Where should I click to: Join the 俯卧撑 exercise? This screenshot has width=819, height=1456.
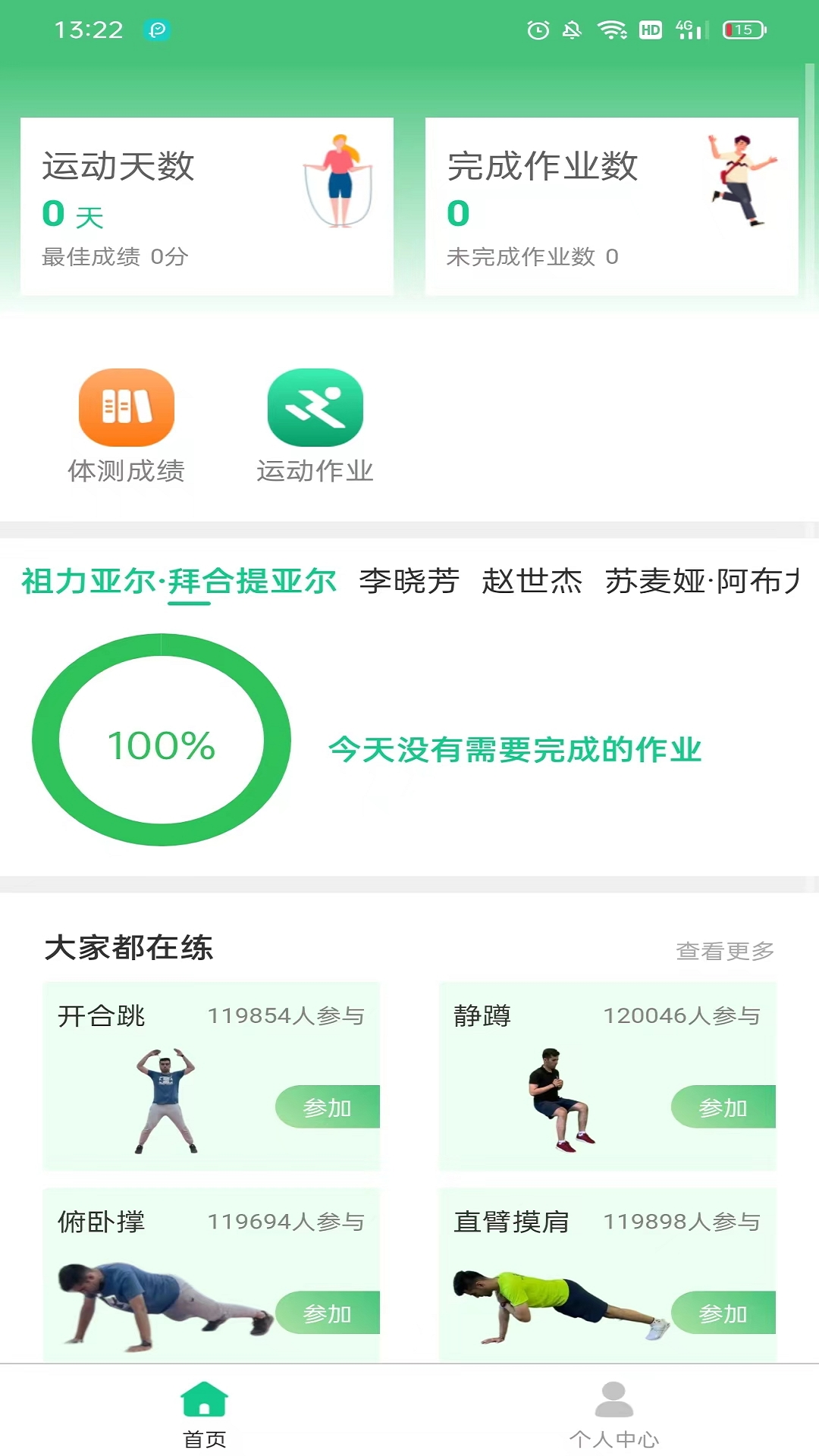pyautogui.click(x=328, y=1313)
